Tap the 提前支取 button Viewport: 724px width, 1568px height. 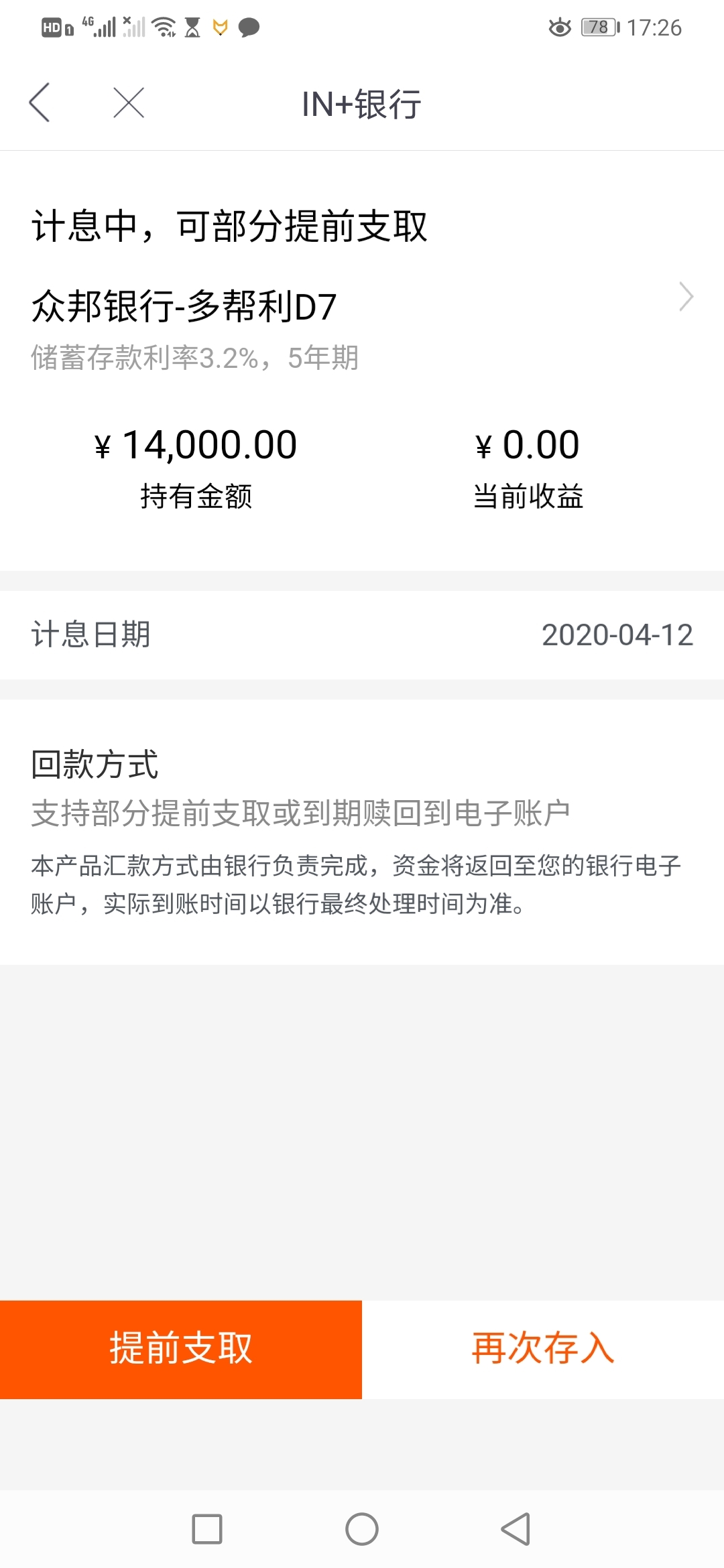pyautogui.click(x=181, y=1349)
